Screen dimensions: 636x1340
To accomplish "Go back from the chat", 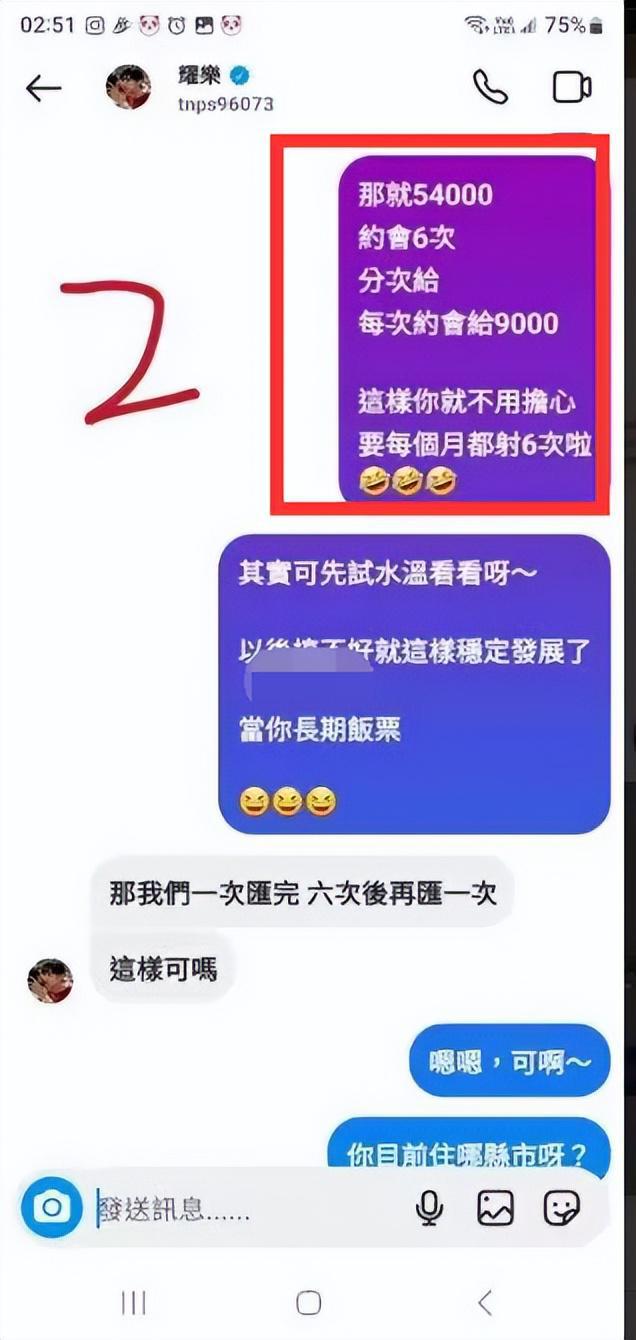I will coord(43,88).
